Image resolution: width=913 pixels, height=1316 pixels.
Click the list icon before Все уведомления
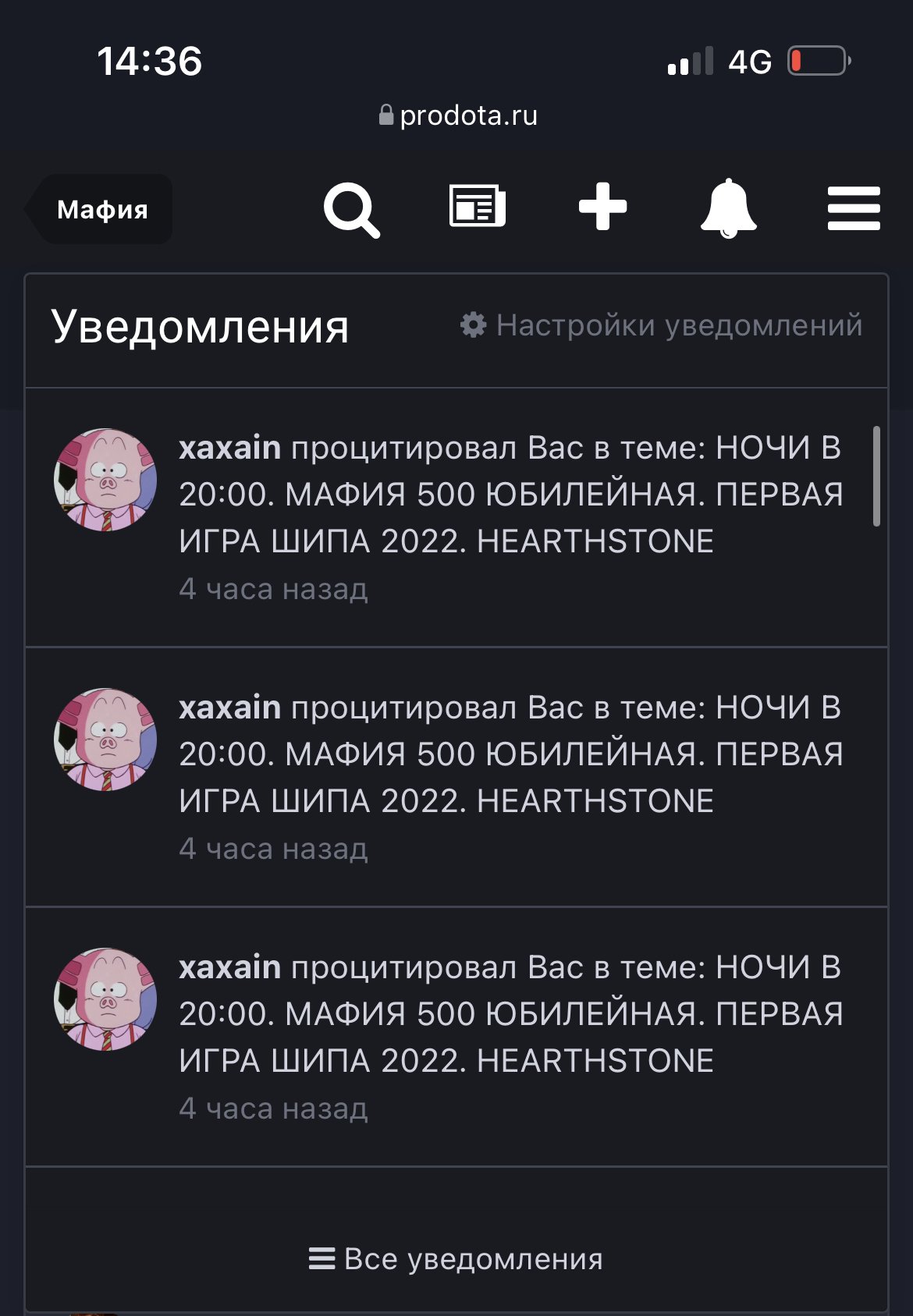[322, 1258]
